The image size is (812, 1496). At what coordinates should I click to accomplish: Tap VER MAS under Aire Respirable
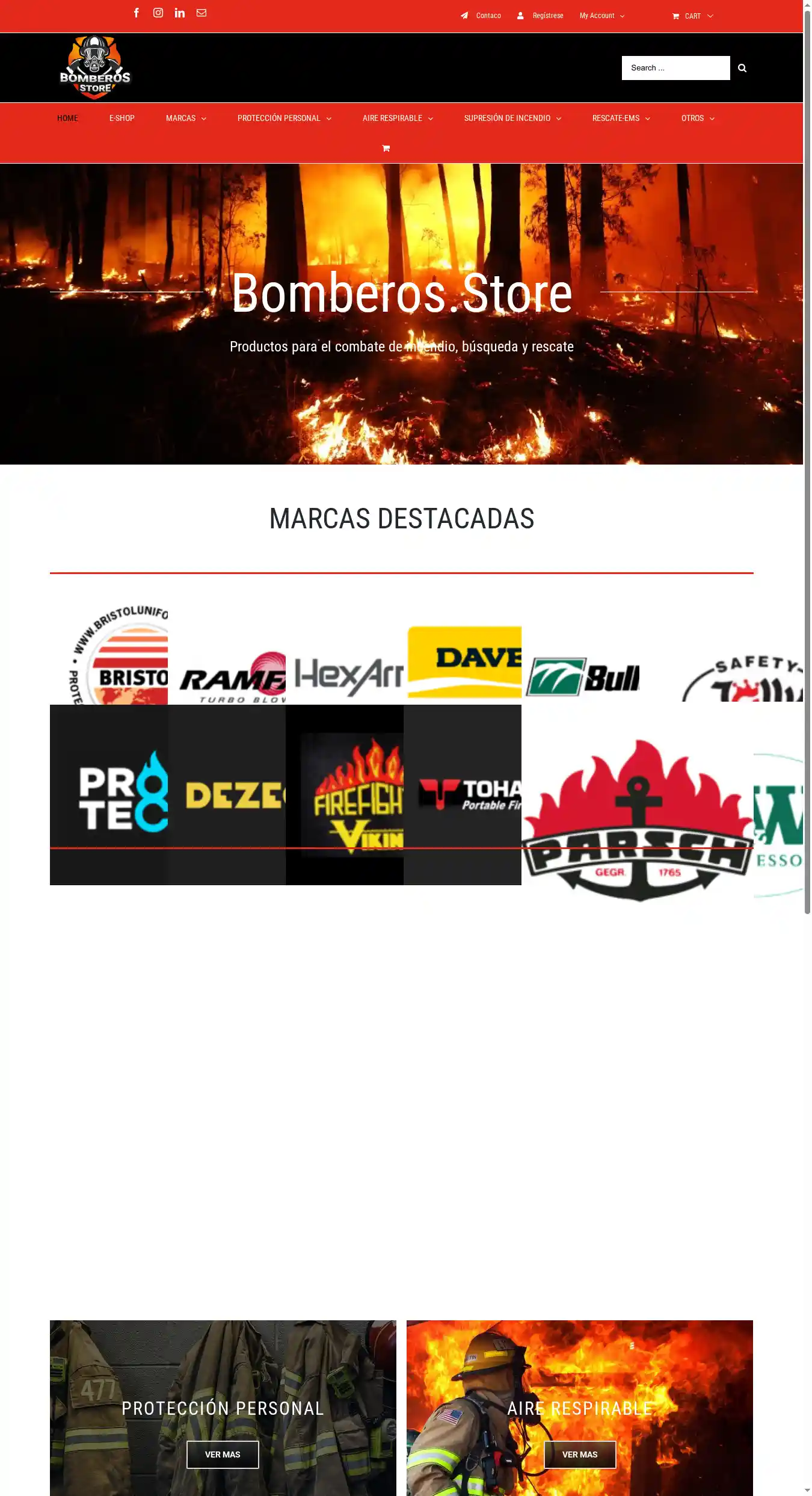coord(580,1454)
